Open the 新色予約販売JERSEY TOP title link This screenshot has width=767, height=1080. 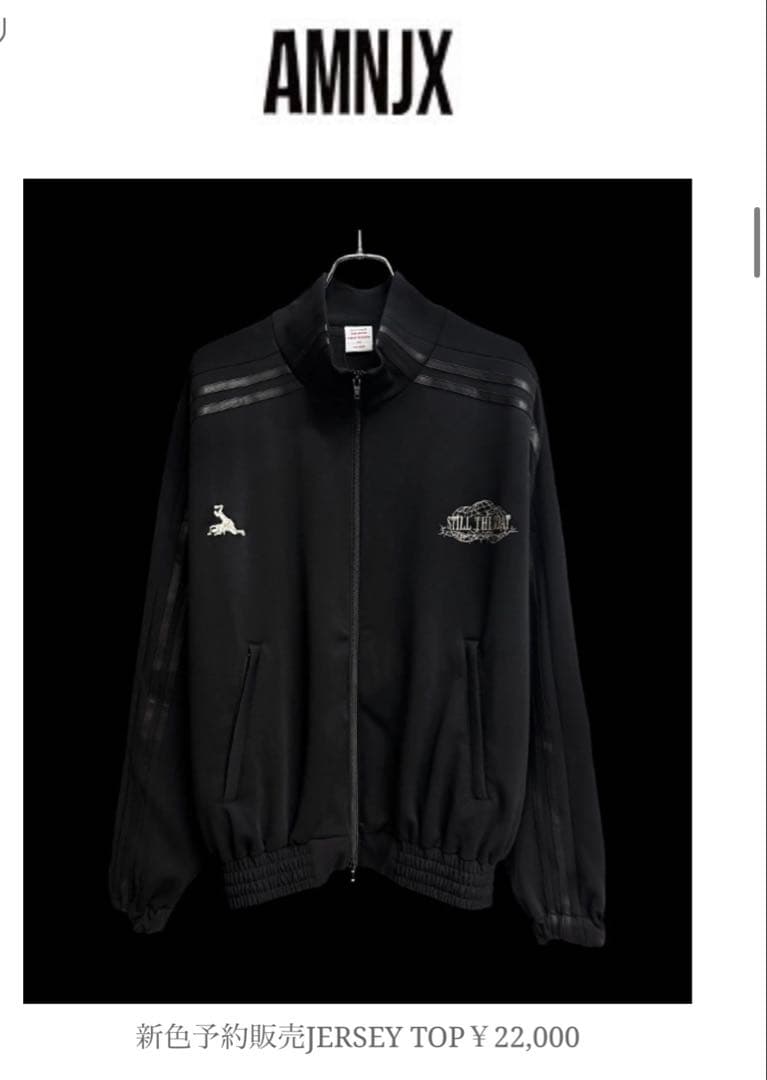(357, 1037)
